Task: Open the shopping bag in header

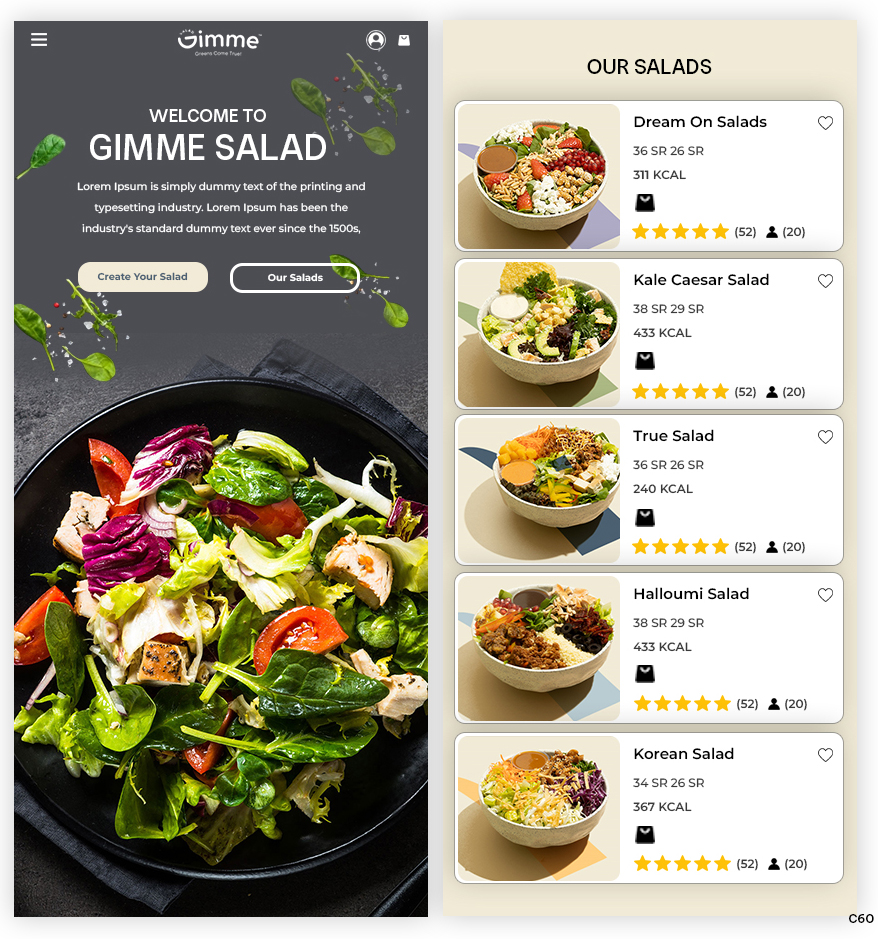Action: (404, 41)
